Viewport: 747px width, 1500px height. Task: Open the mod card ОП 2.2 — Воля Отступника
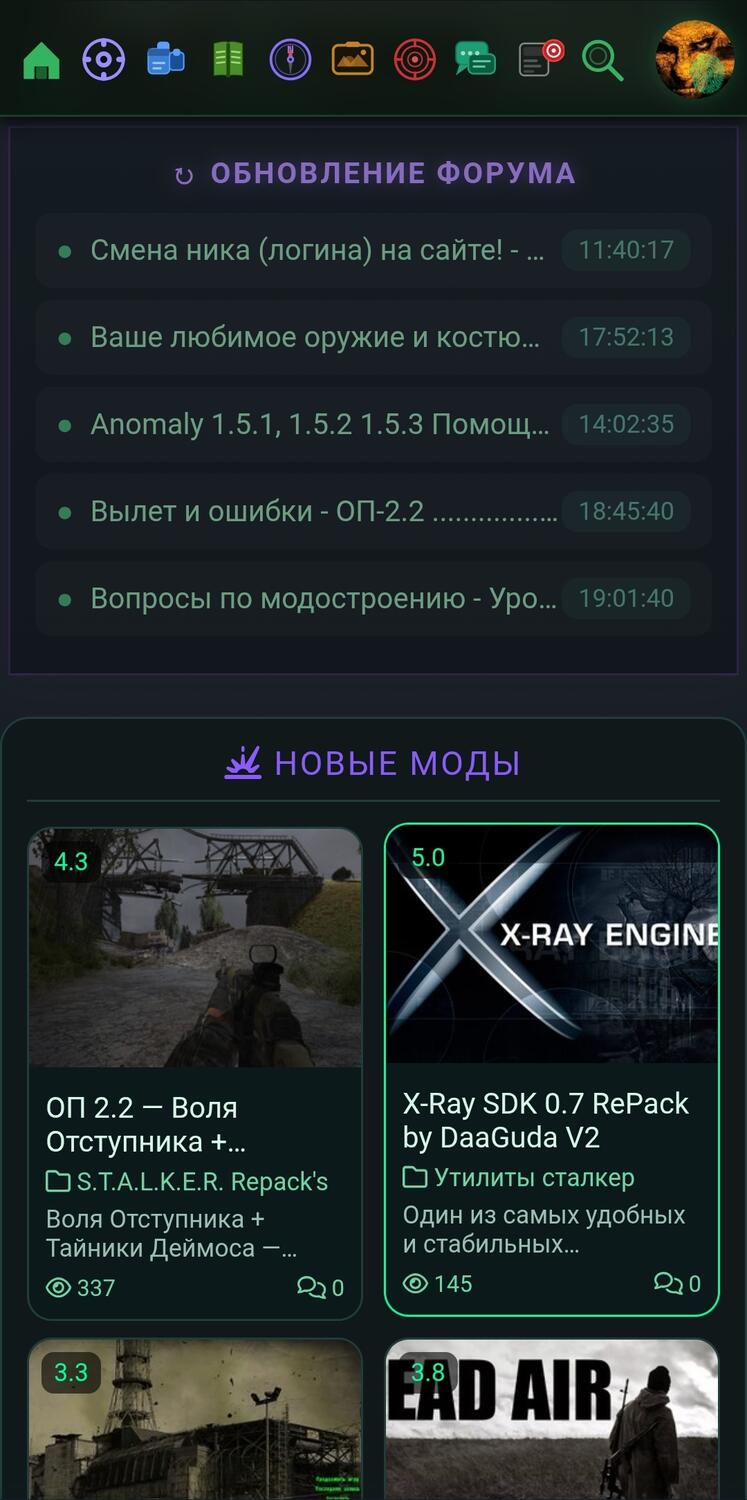click(195, 1072)
